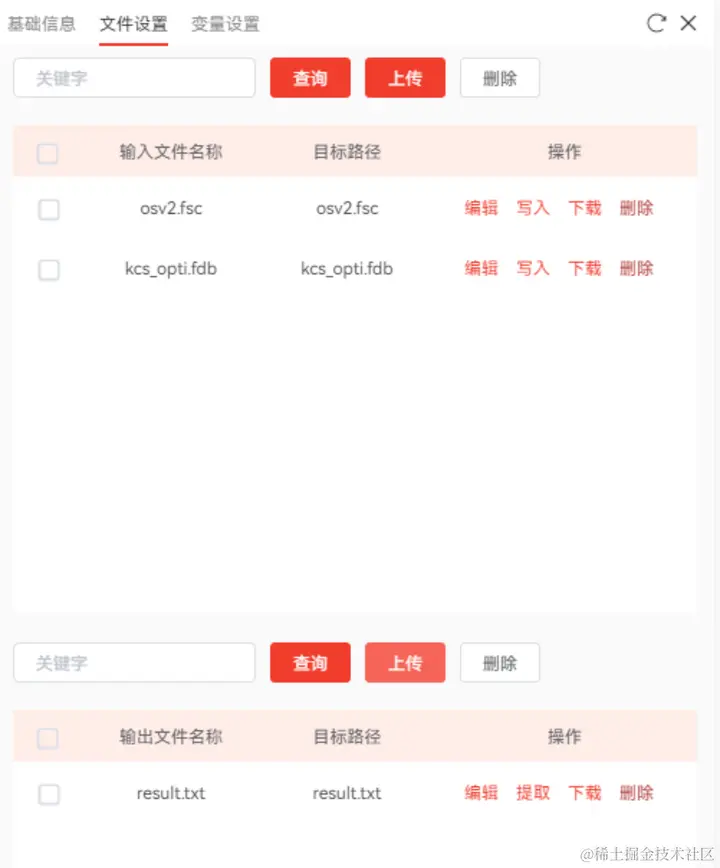Screen dimensions: 720x868
Task: Tap 编辑 for result.txt
Action: (481, 793)
